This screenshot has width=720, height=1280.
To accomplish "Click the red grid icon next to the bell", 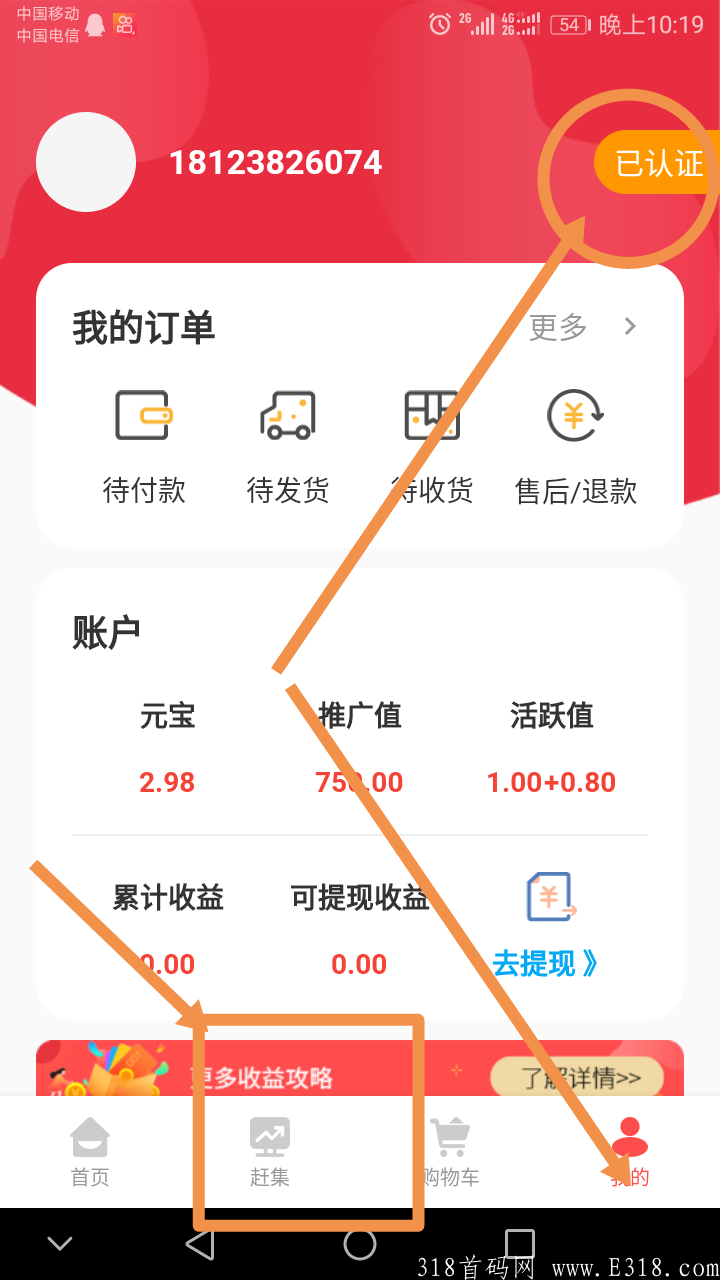I will tap(126, 24).
